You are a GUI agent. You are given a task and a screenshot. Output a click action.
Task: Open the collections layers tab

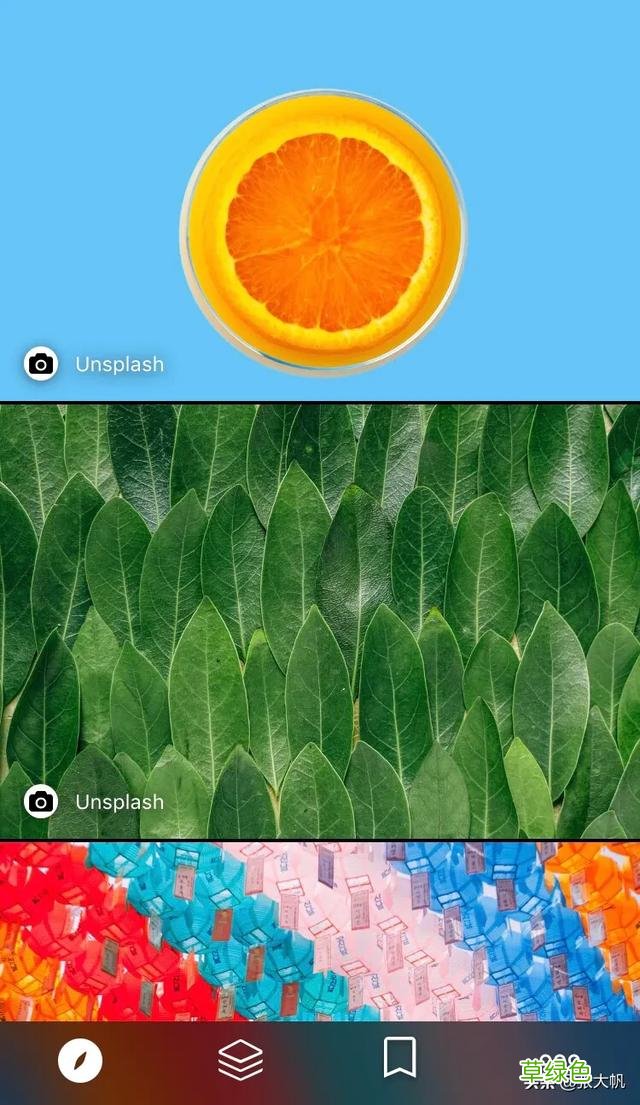241,1060
